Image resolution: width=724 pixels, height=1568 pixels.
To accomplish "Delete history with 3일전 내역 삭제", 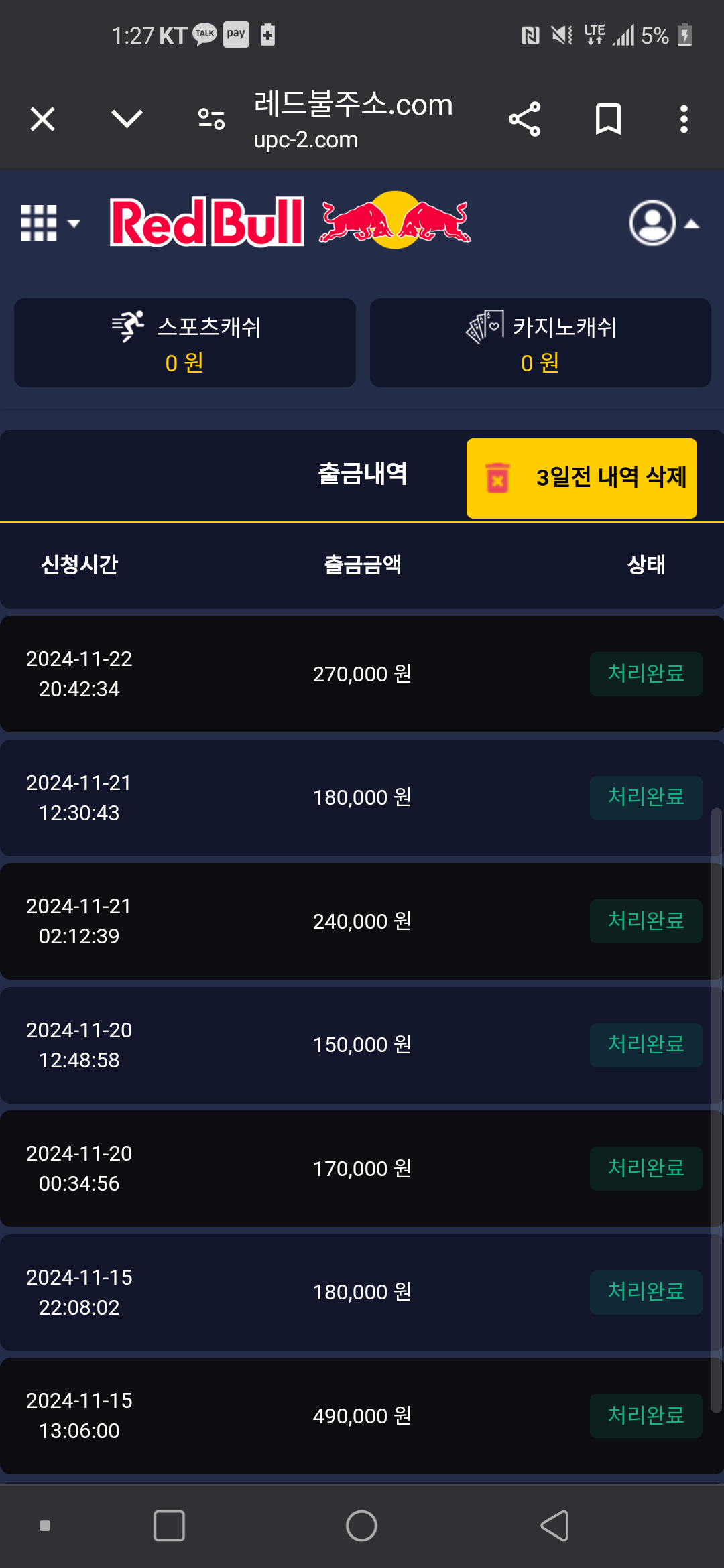I will tap(582, 478).
